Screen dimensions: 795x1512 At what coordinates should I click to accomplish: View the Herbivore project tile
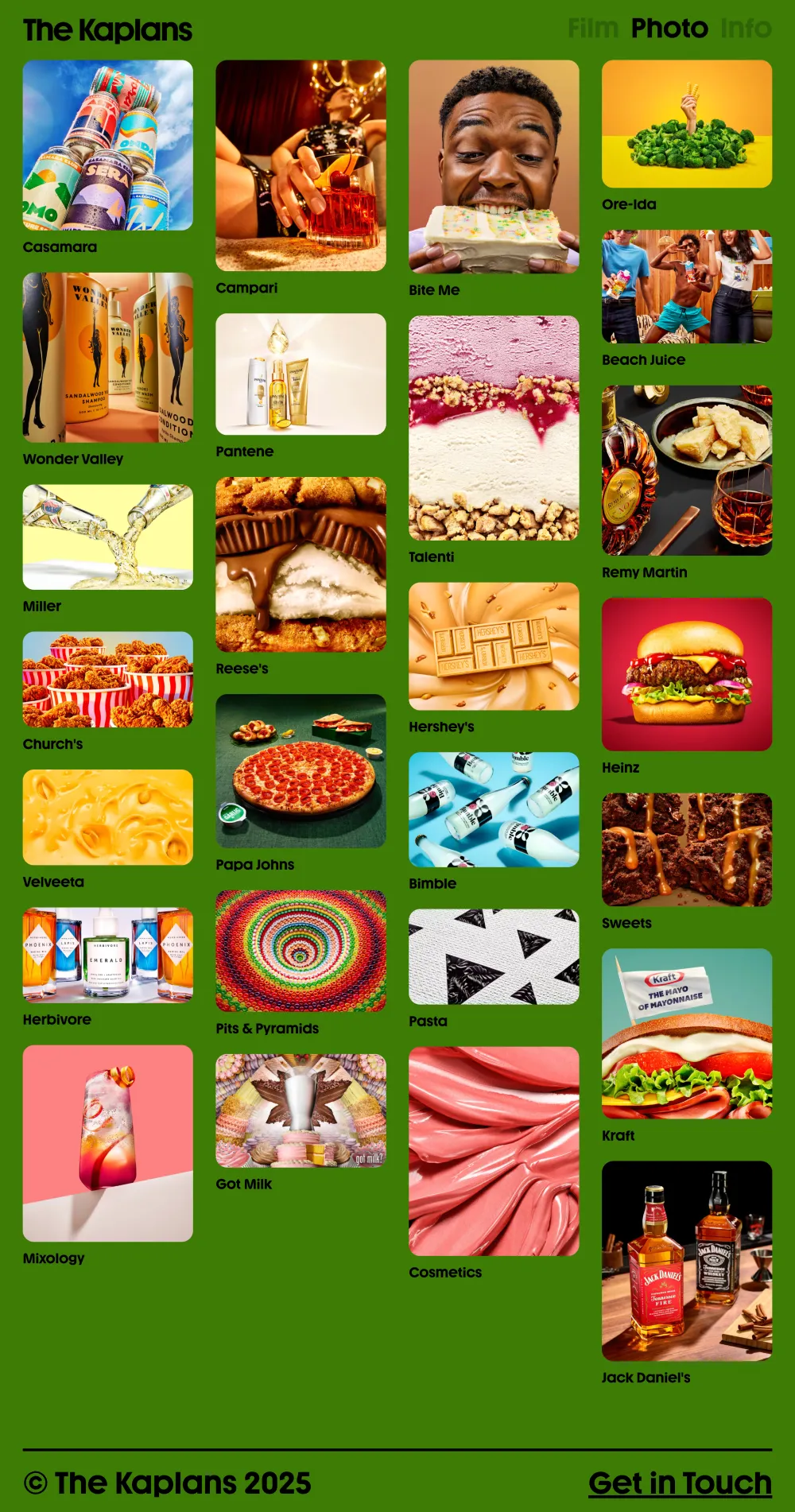107,955
